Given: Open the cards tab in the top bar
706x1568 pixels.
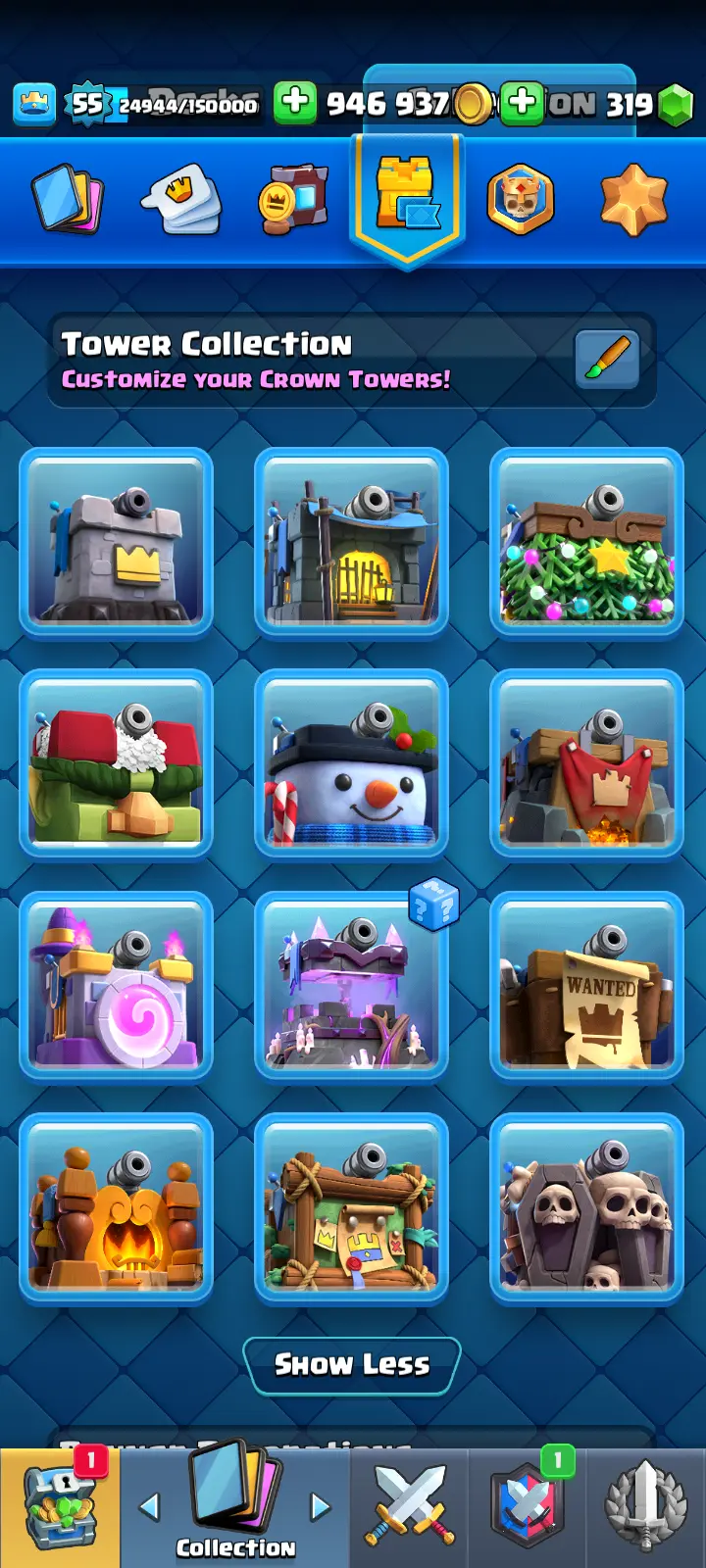Looking at the screenshot, I should point(68,200).
